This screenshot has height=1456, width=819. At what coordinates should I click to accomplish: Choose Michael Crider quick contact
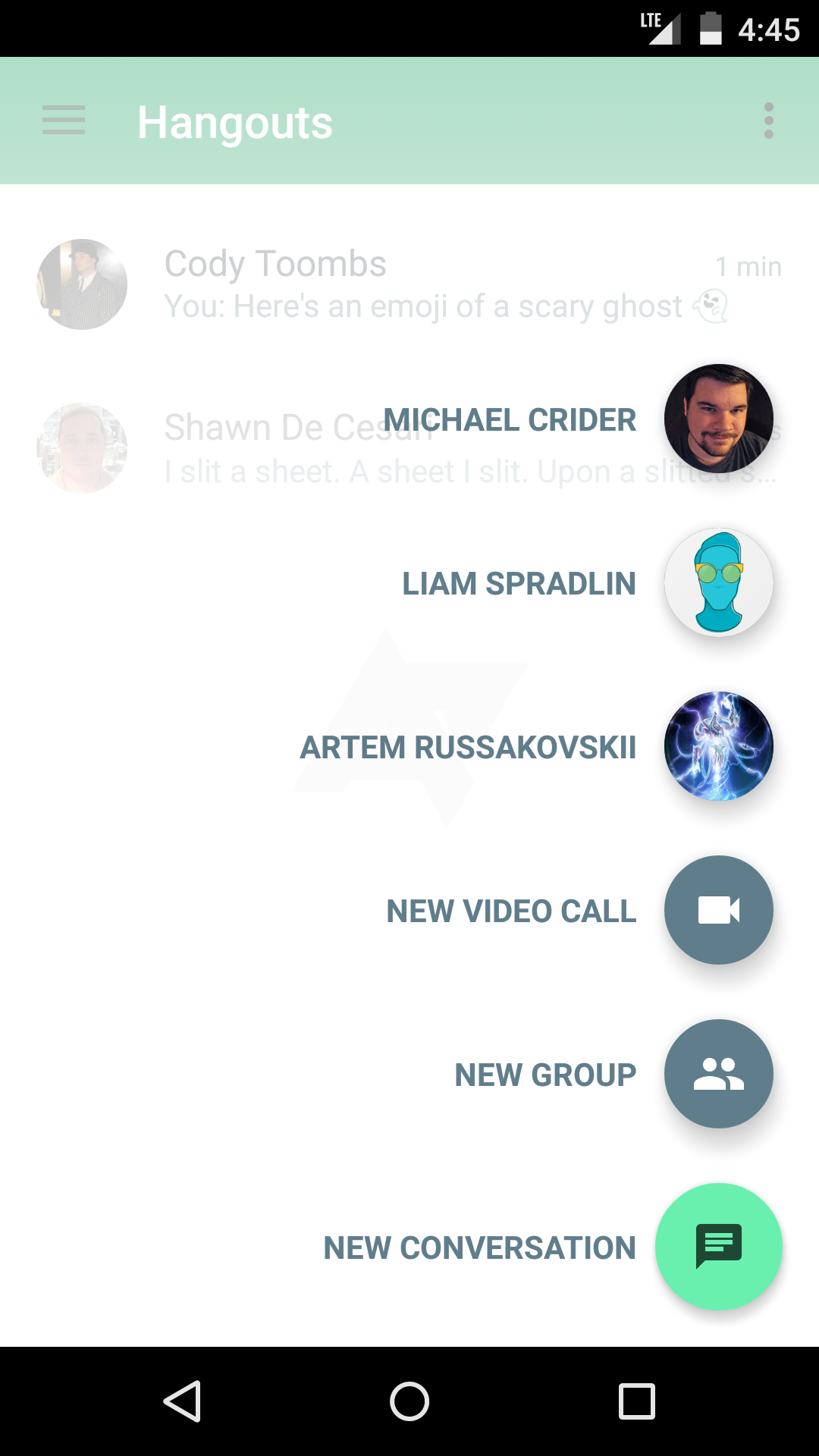click(x=718, y=419)
